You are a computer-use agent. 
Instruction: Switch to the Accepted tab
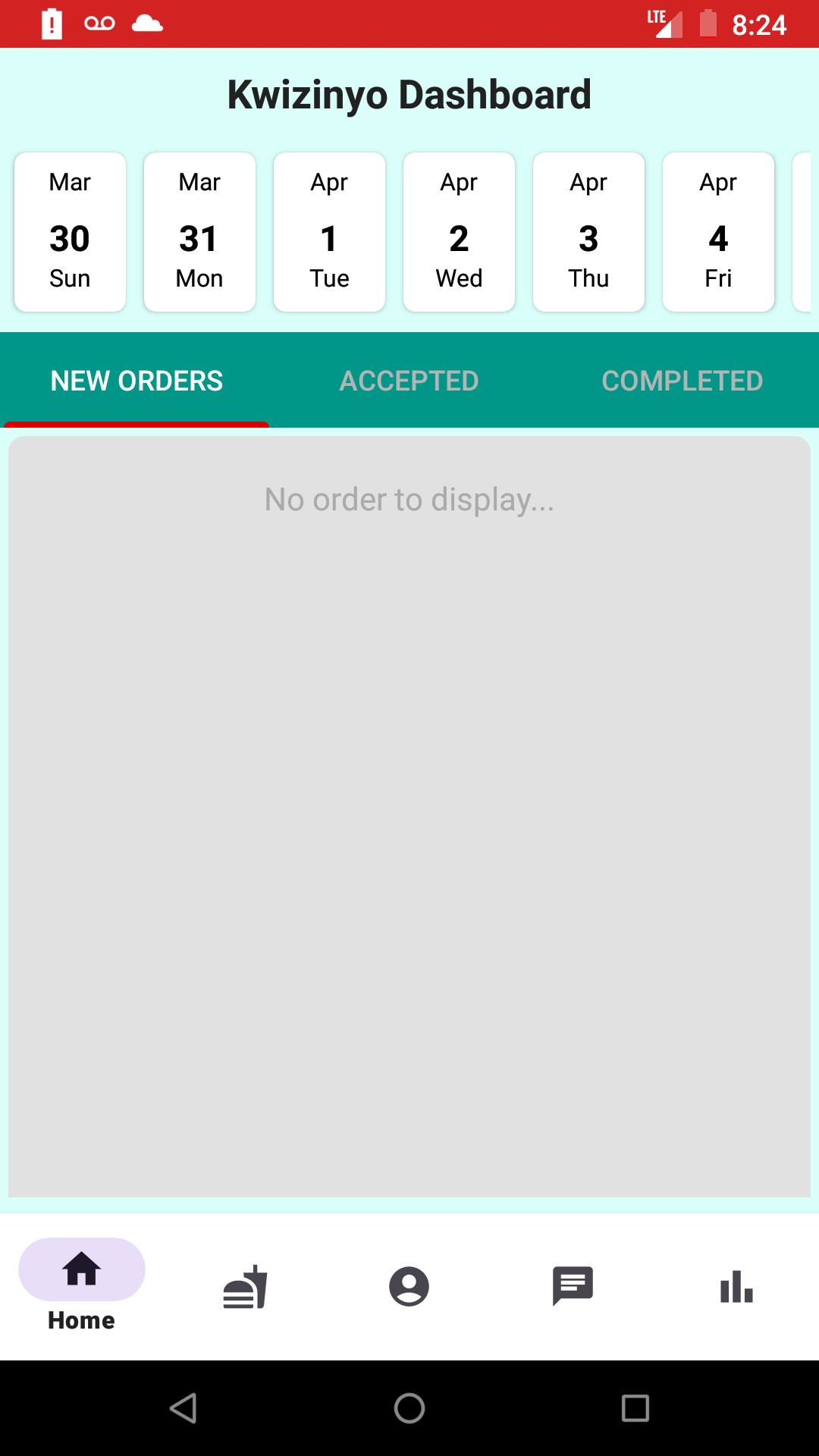(x=409, y=381)
